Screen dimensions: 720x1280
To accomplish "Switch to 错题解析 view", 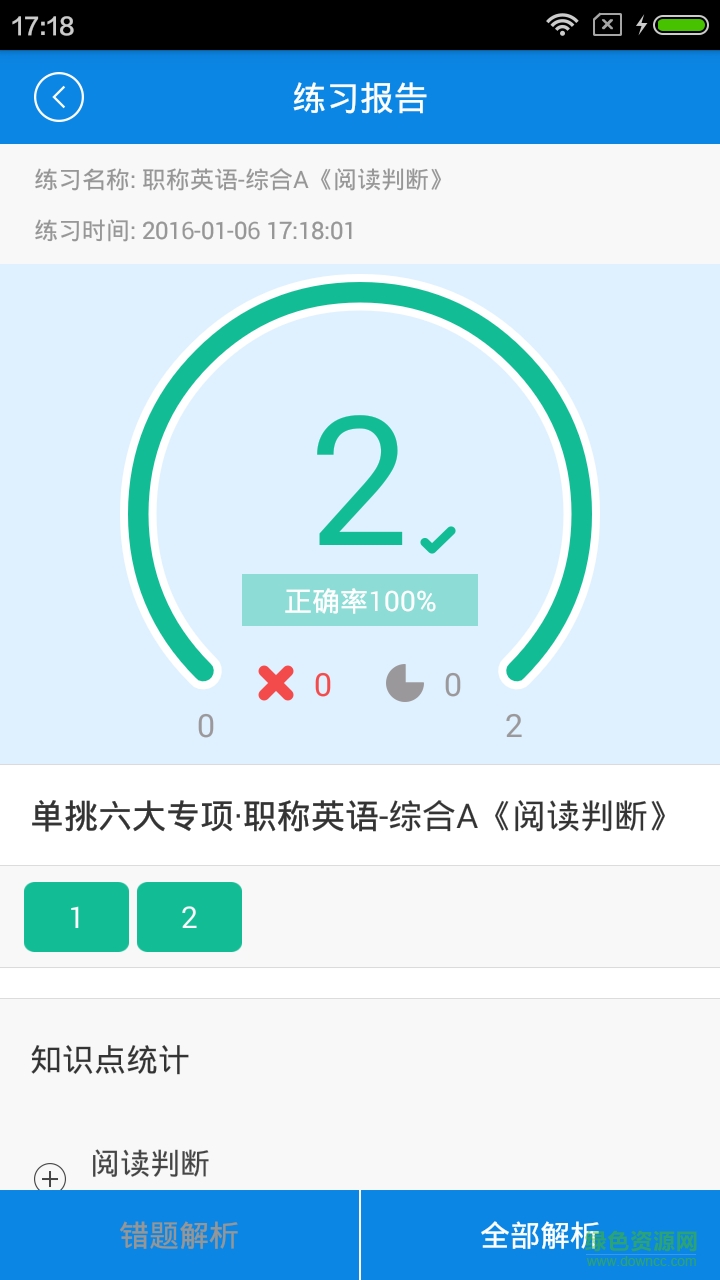I will coord(180,1236).
